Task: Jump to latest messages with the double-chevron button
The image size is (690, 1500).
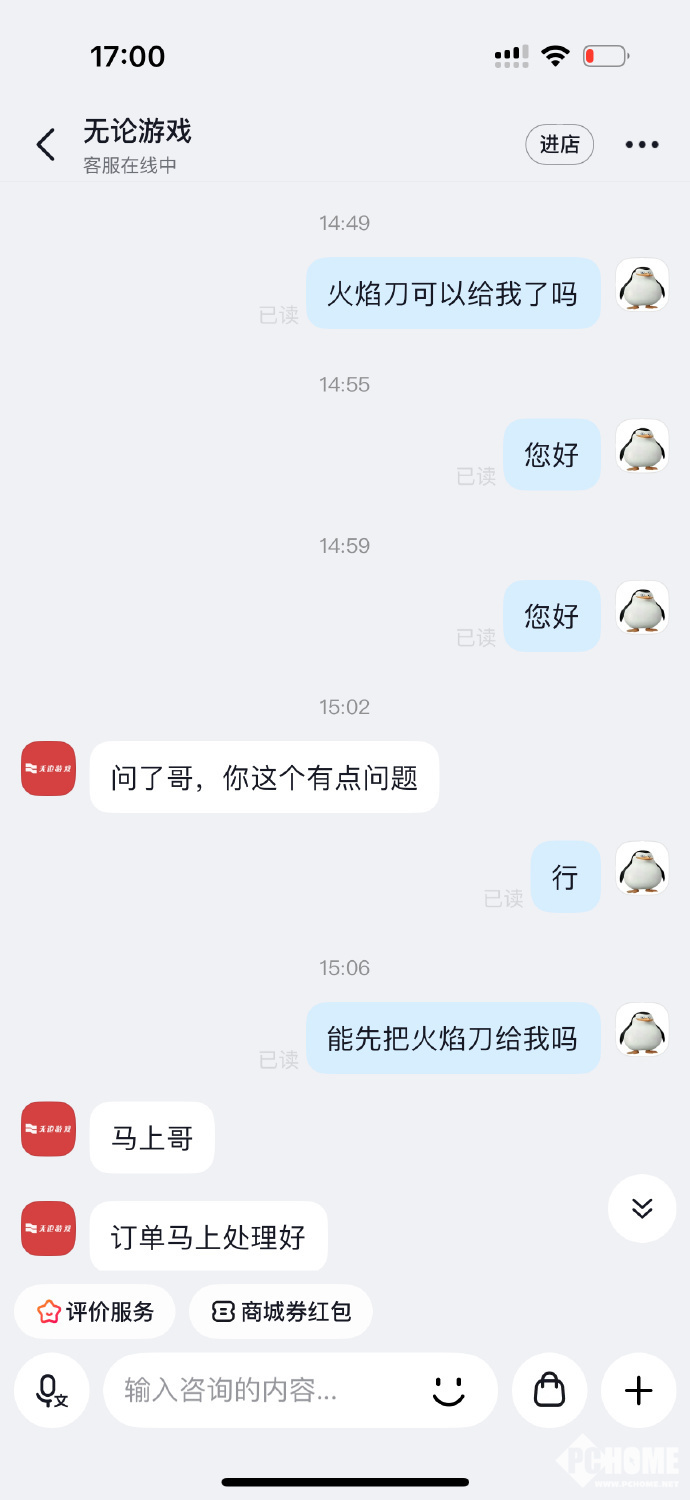Action: (x=642, y=1208)
